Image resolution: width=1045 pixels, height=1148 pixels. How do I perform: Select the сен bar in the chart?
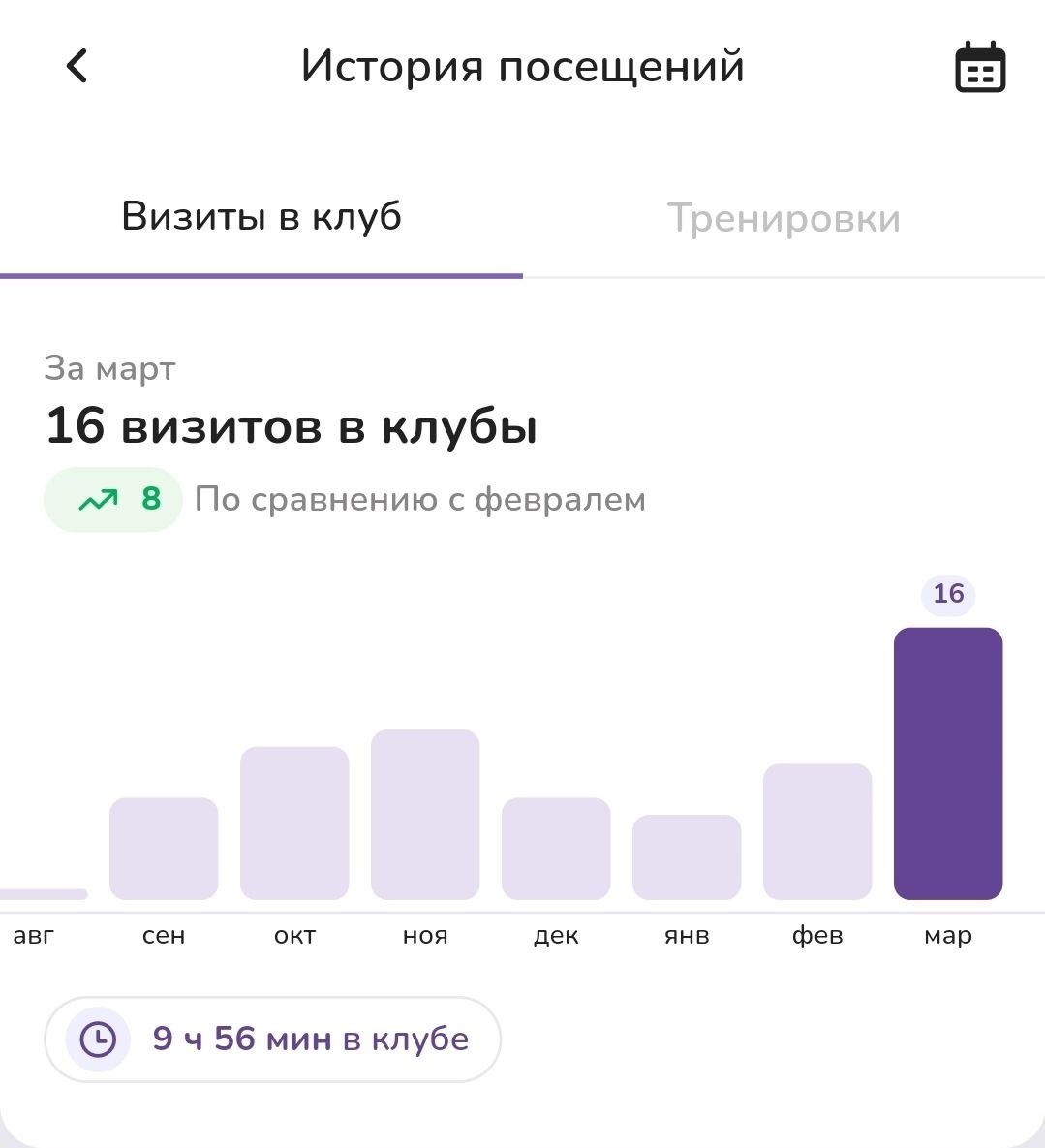pyautogui.click(x=164, y=849)
